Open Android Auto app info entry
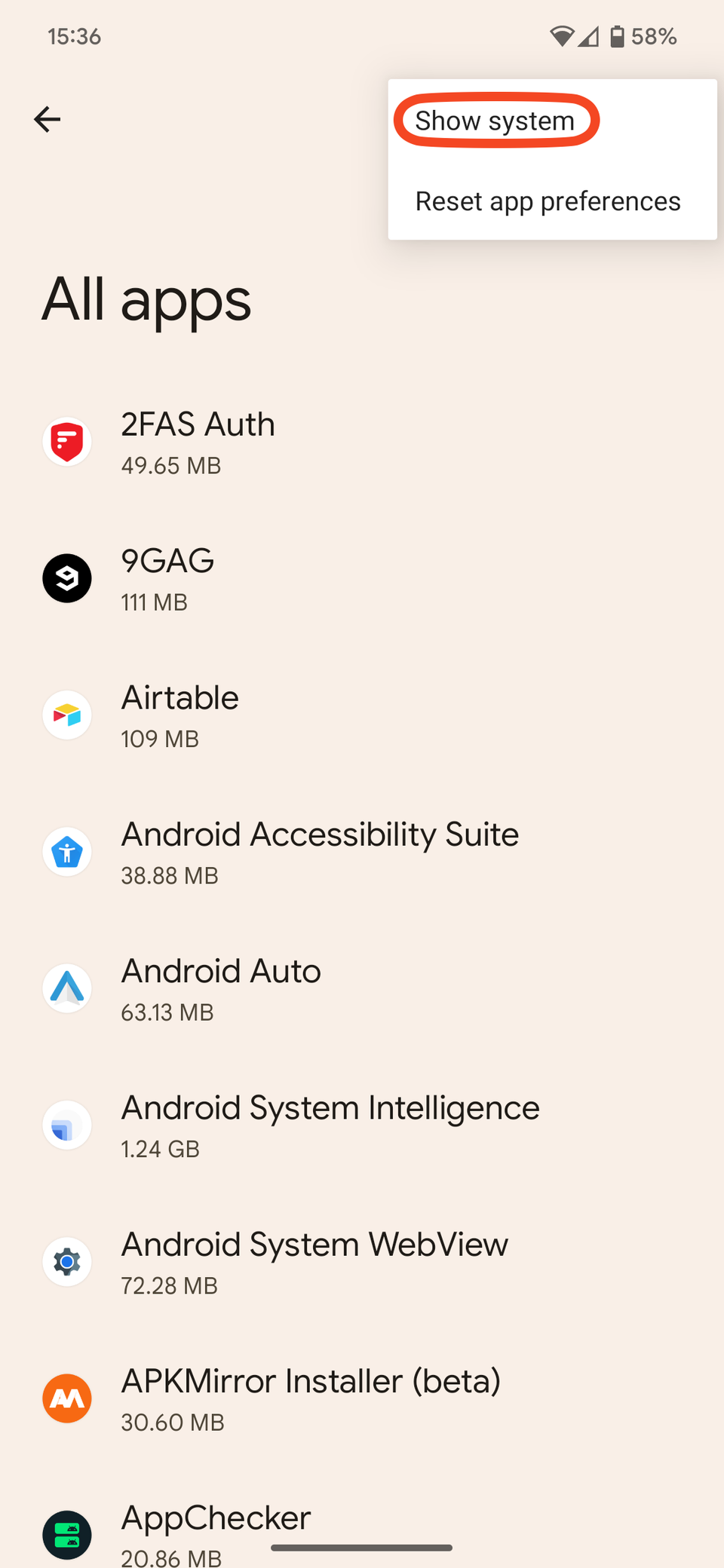The height and width of the screenshot is (1568, 724). [302, 988]
